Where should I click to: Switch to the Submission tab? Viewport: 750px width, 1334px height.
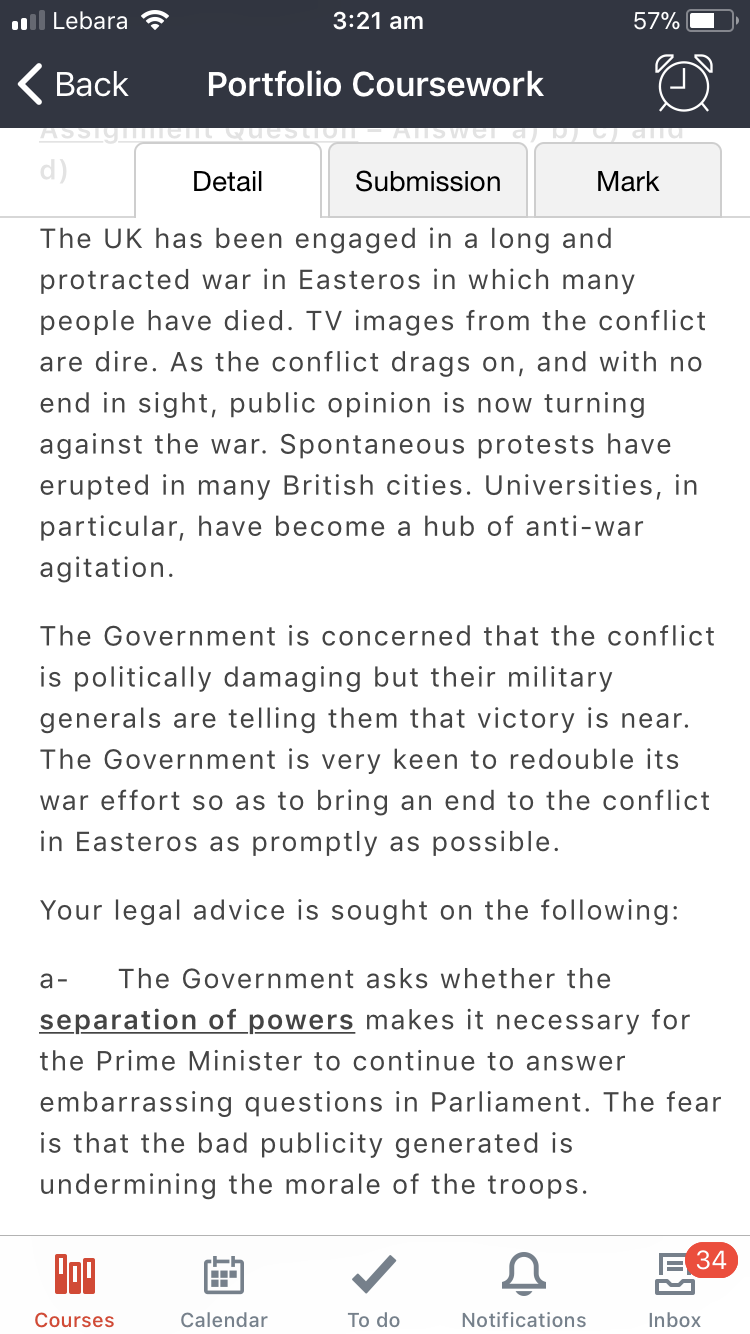click(x=428, y=181)
